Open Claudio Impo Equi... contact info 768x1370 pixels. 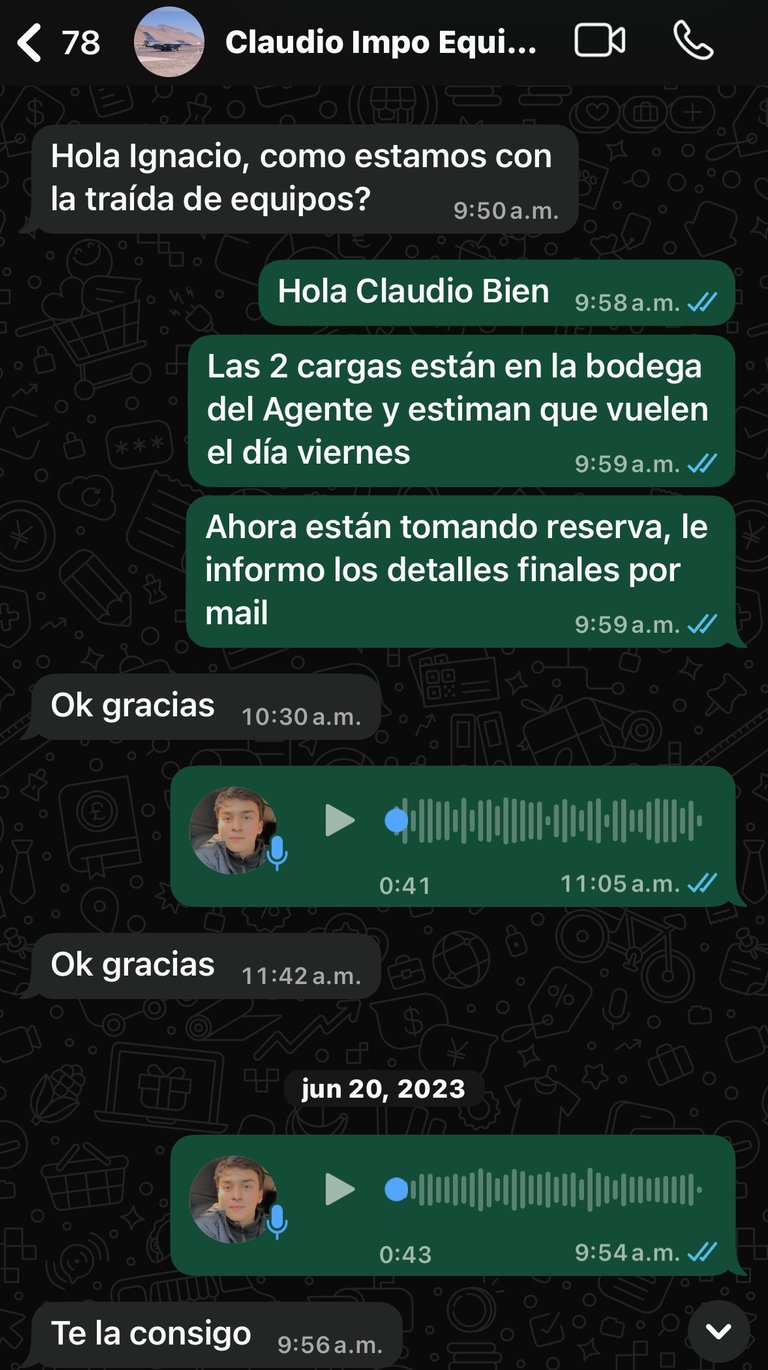pyautogui.click(x=380, y=42)
